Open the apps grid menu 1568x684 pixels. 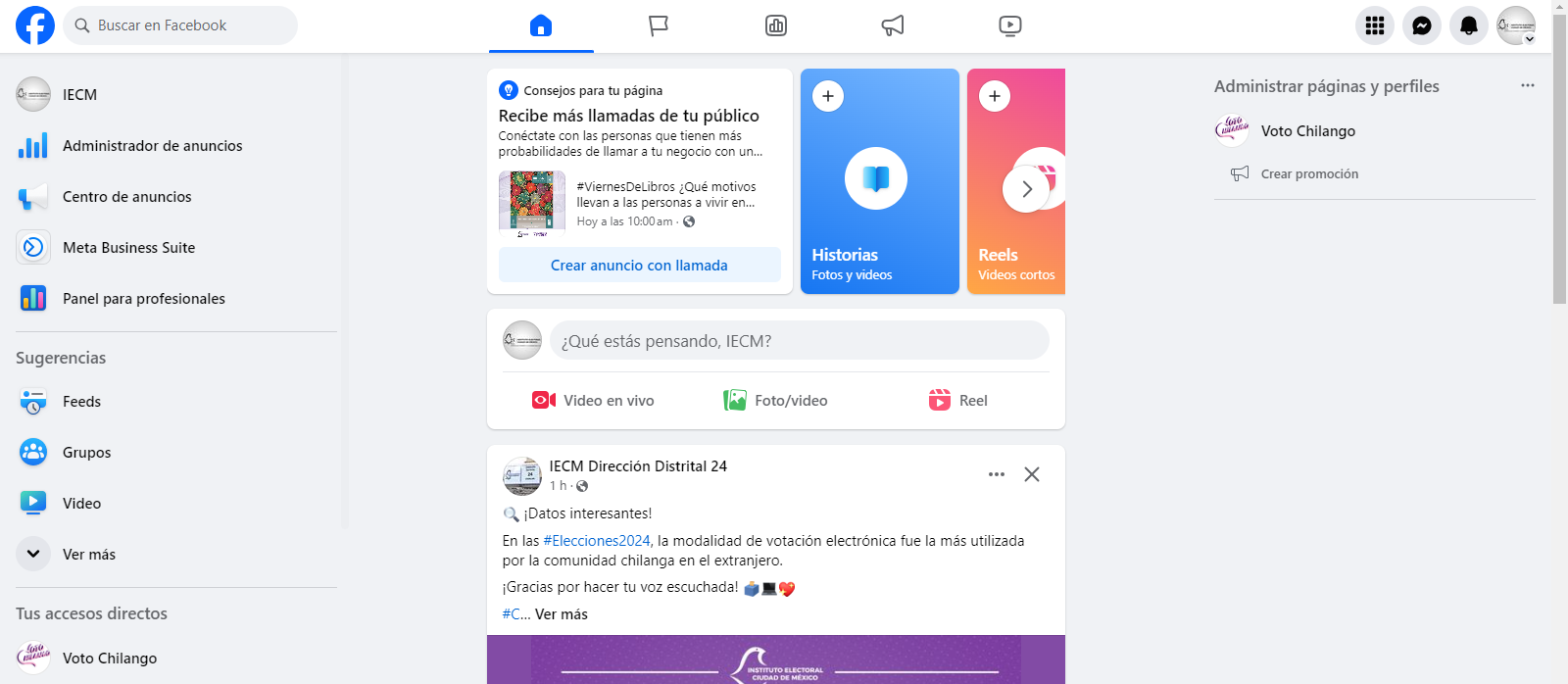point(1374,25)
